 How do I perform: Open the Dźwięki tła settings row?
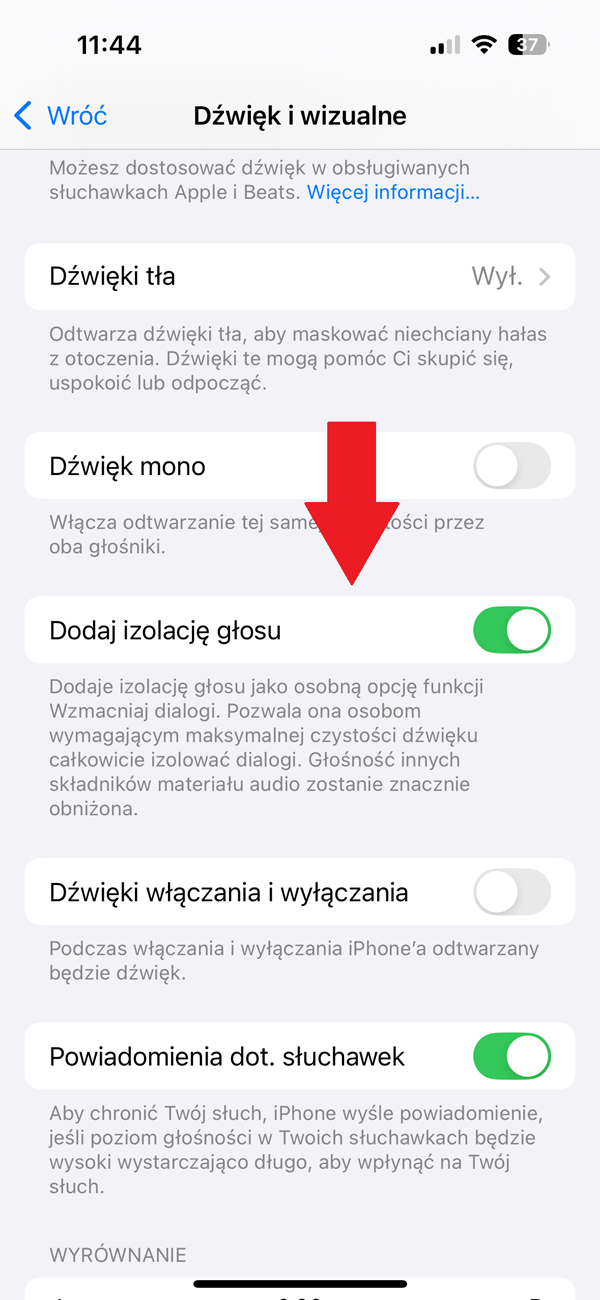click(x=300, y=276)
